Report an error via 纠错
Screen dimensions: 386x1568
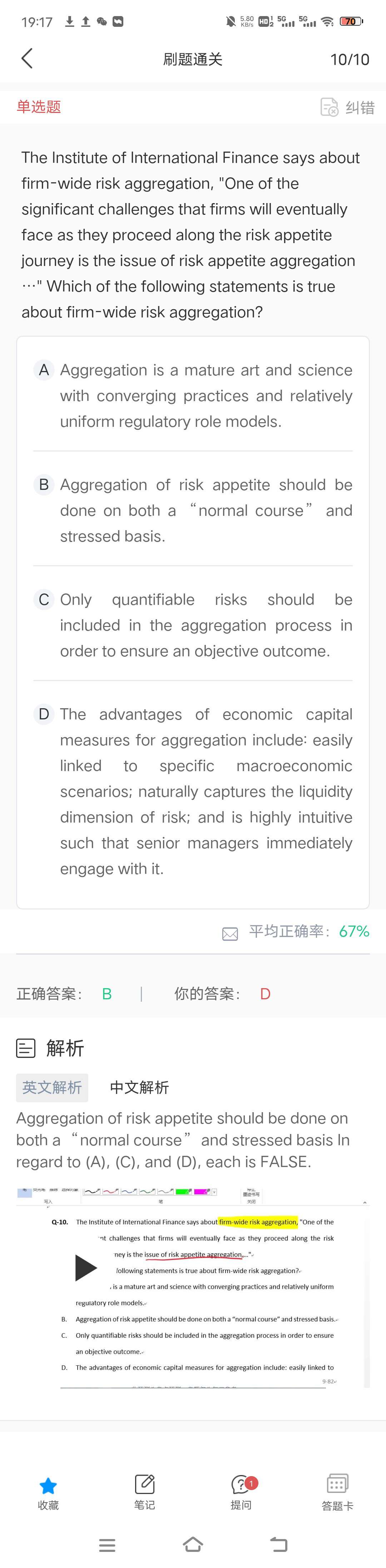348,107
